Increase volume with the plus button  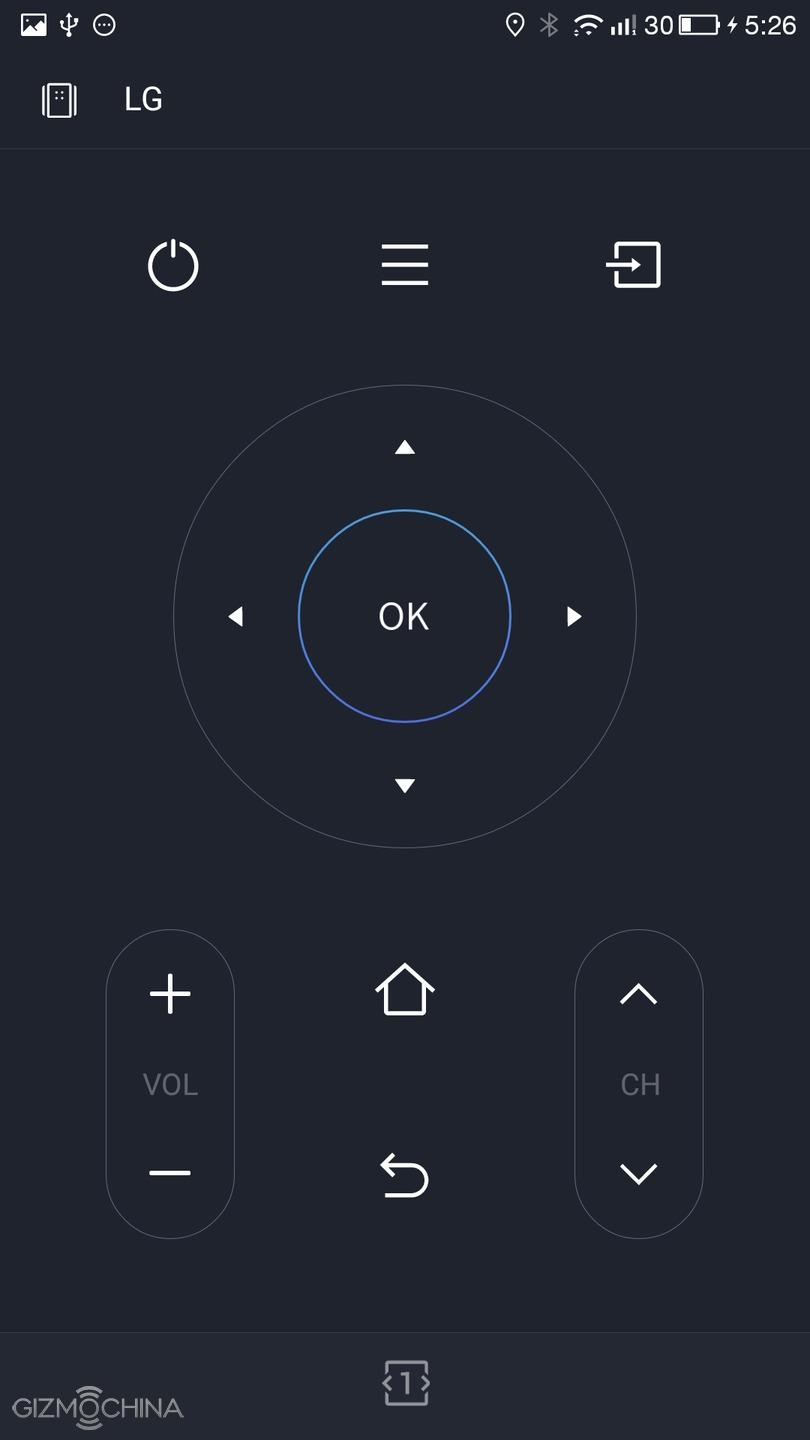click(170, 994)
